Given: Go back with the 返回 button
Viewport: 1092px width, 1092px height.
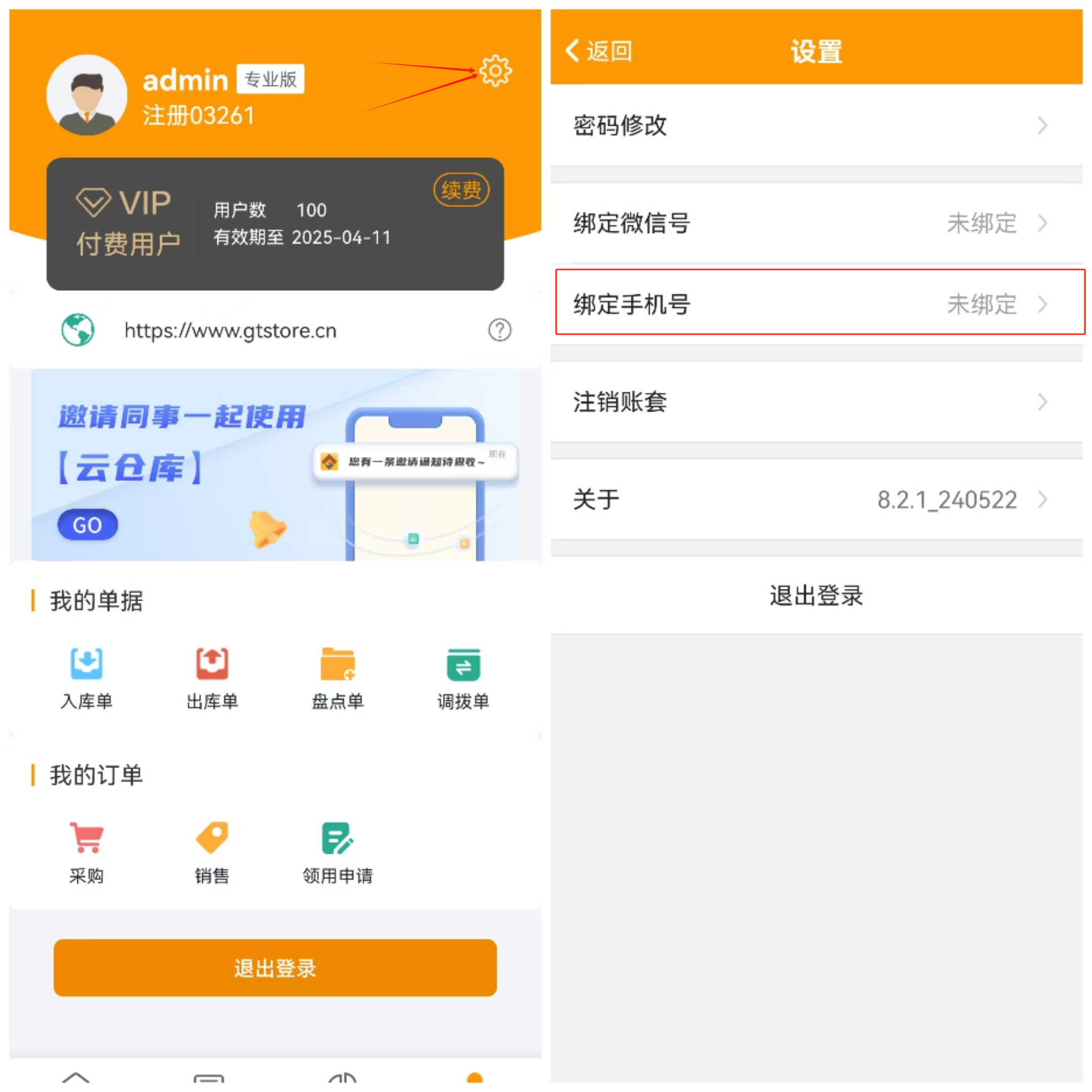Looking at the screenshot, I should [599, 52].
